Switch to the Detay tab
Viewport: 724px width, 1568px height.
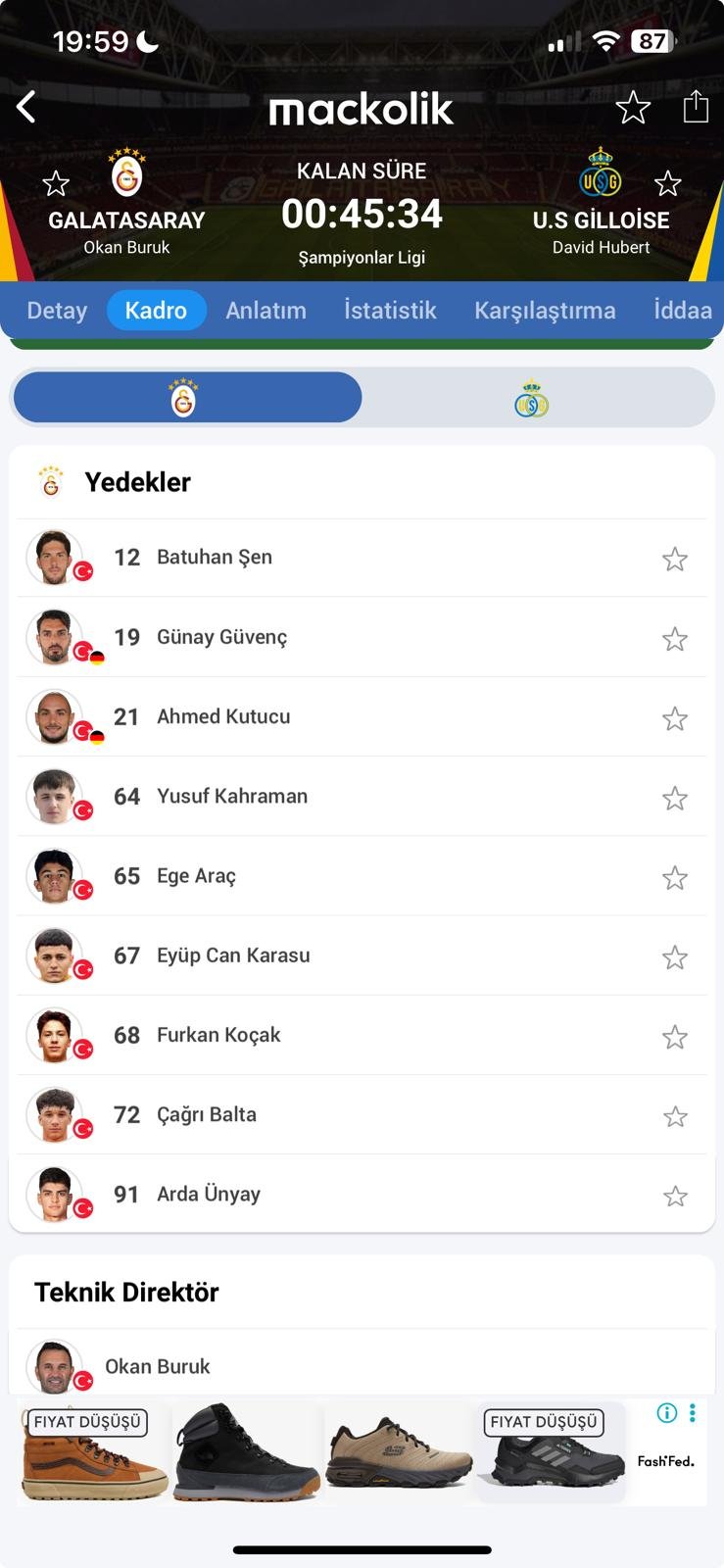tap(57, 310)
